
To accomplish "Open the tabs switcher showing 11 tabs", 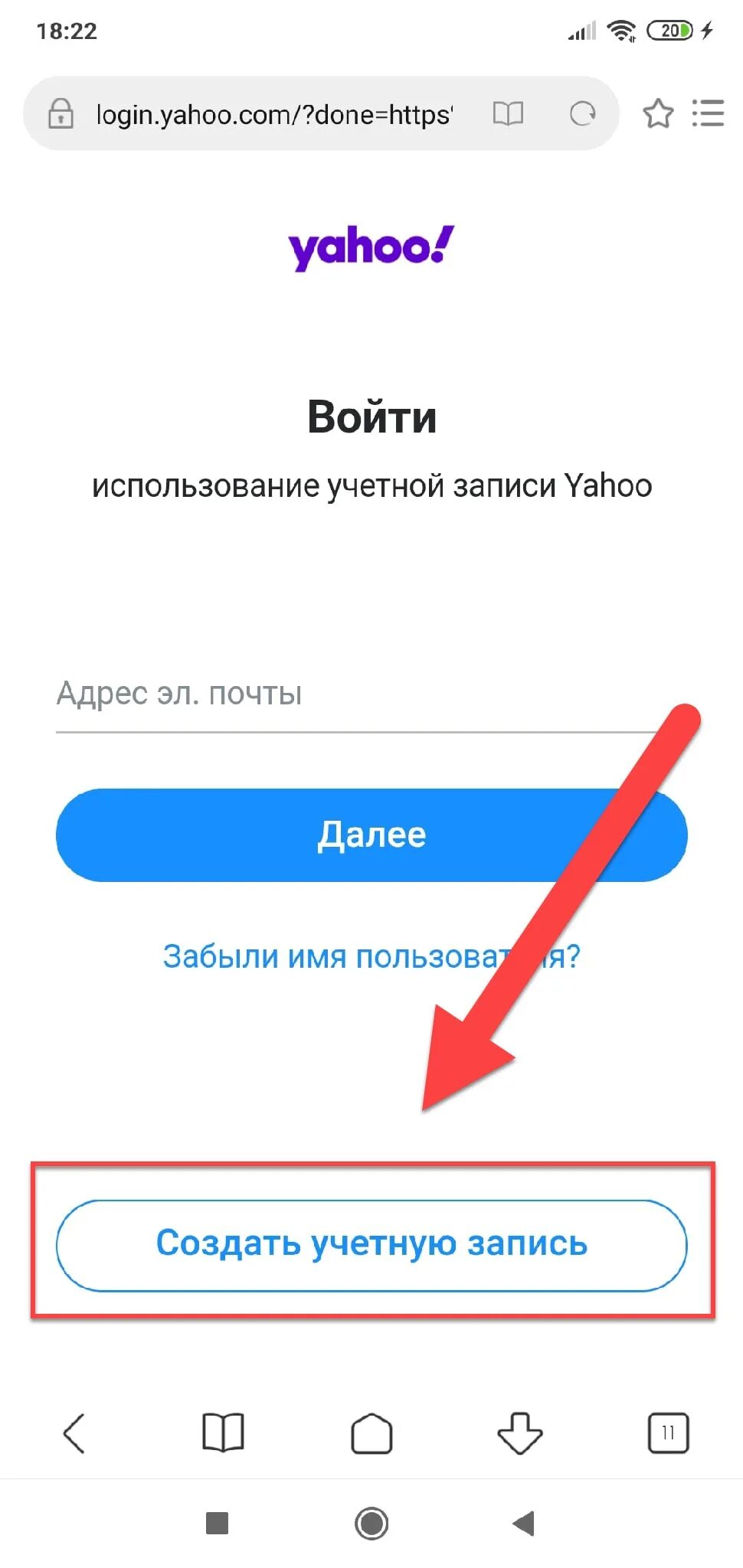I will coord(669,1432).
